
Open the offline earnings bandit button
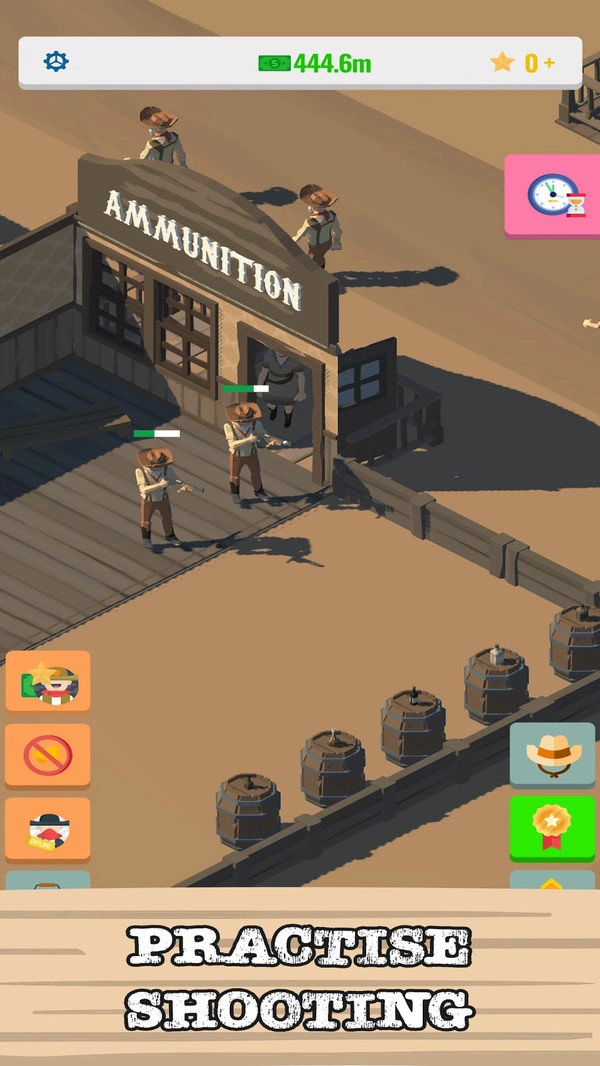click(x=48, y=828)
